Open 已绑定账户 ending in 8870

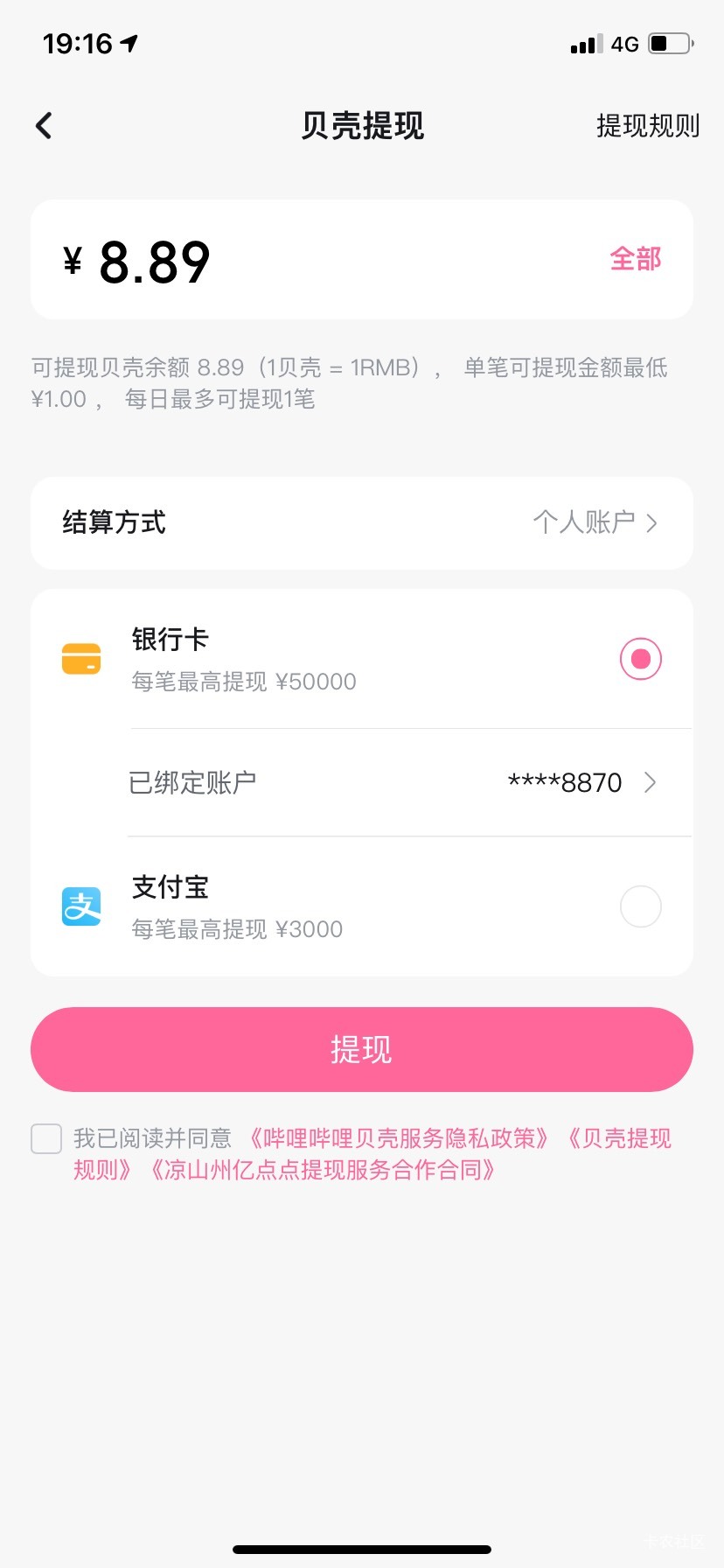coord(393,782)
